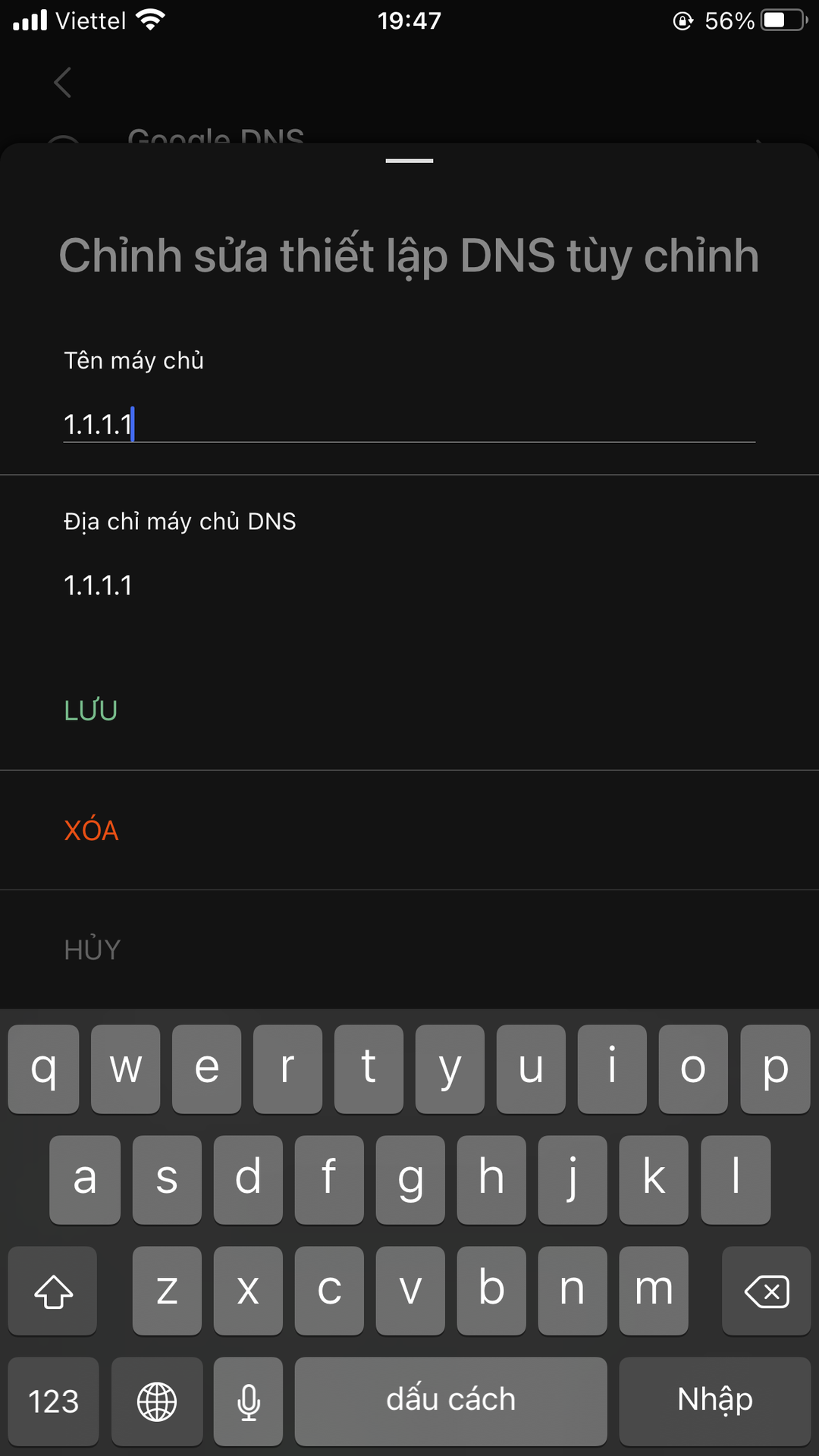This screenshot has height=1456, width=819.
Task: Hit the backspace key on keyboard
Action: (766, 1291)
